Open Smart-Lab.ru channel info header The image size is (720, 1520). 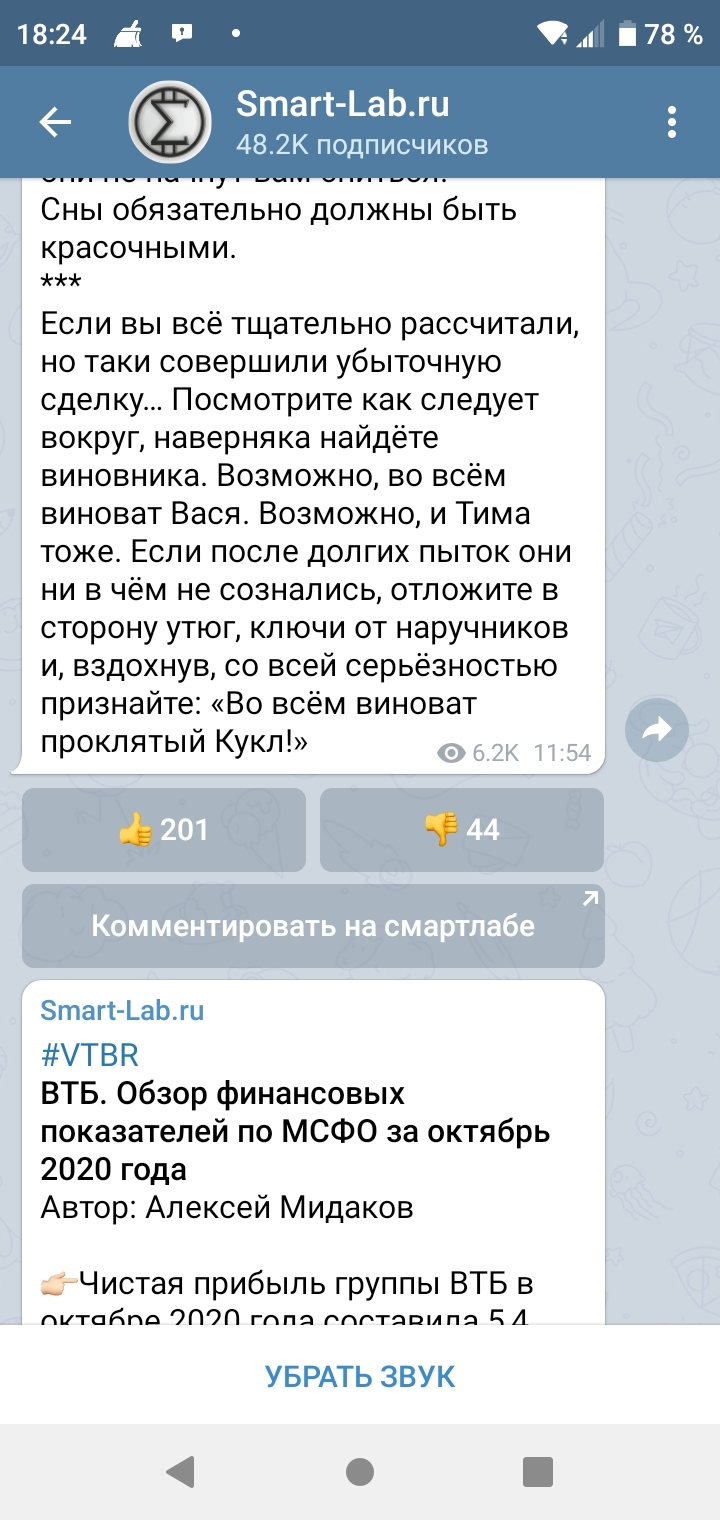tap(360, 122)
